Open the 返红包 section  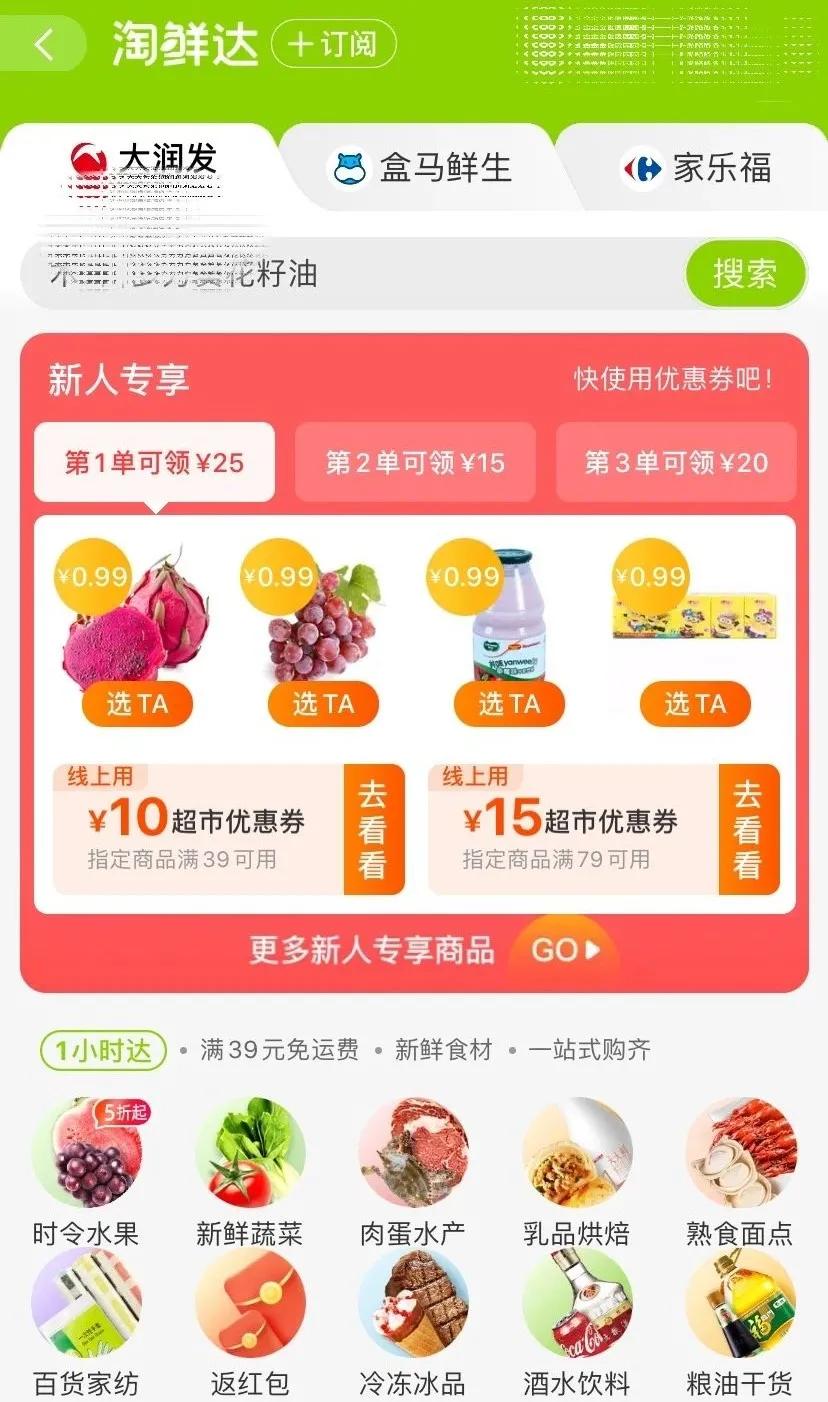point(249,1320)
